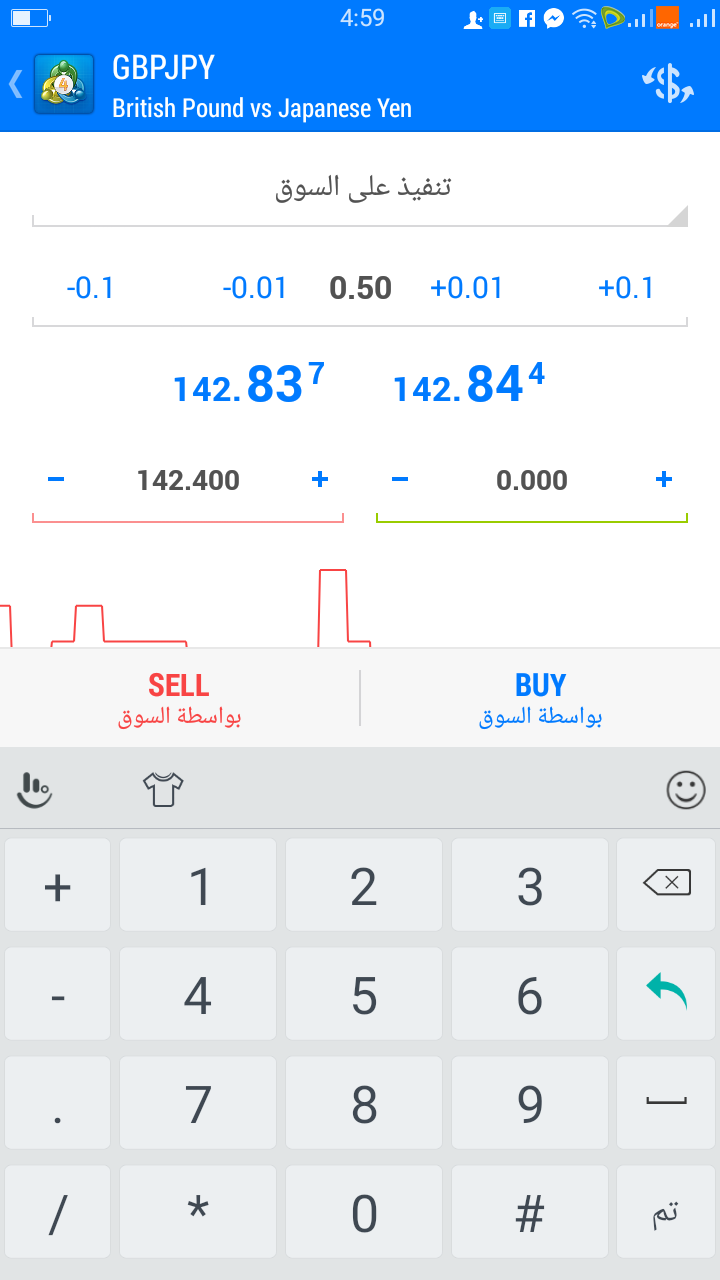720x1280 pixels.
Task: Sell by market
Action: point(179,698)
